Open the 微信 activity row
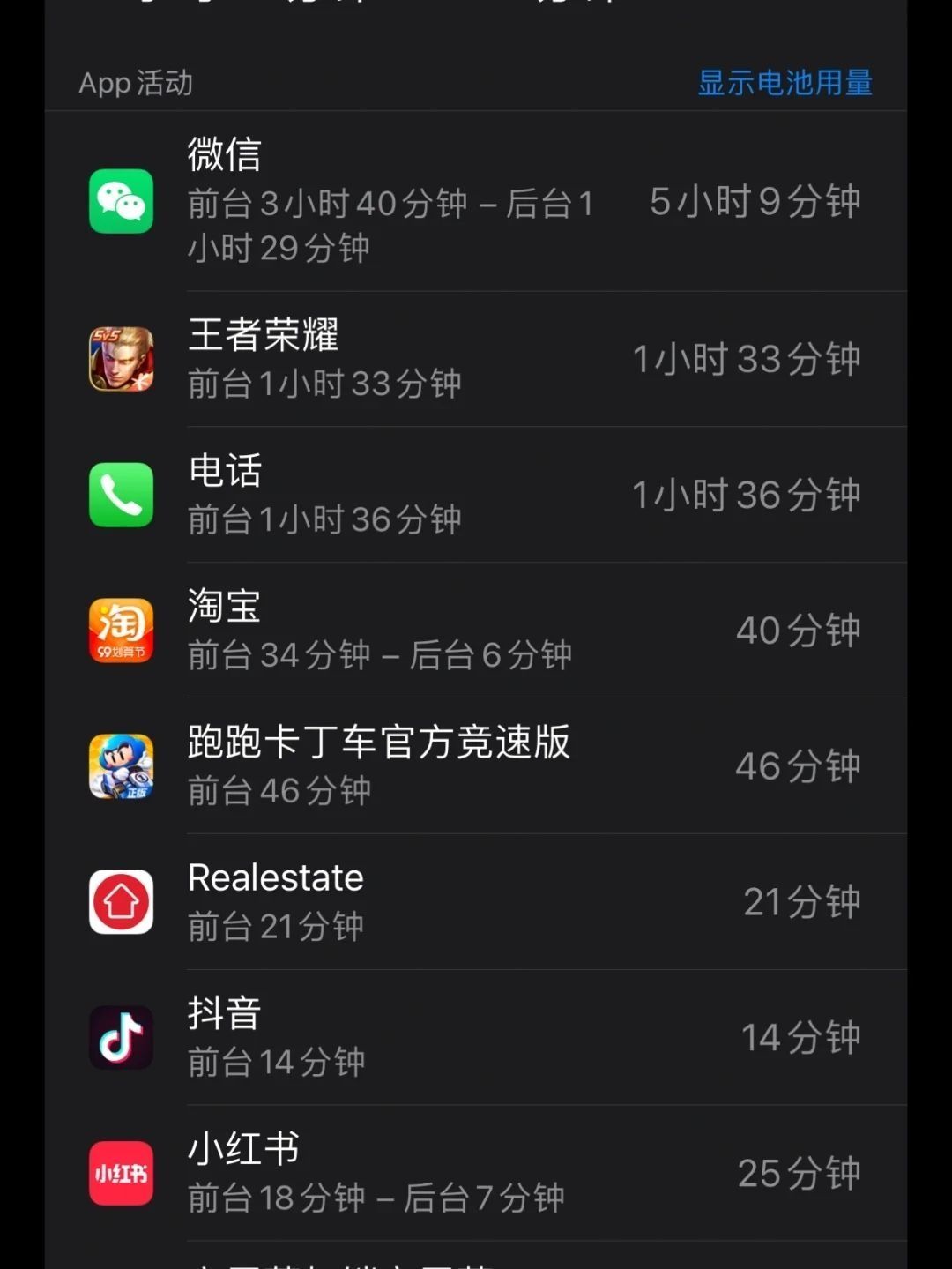 476,201
